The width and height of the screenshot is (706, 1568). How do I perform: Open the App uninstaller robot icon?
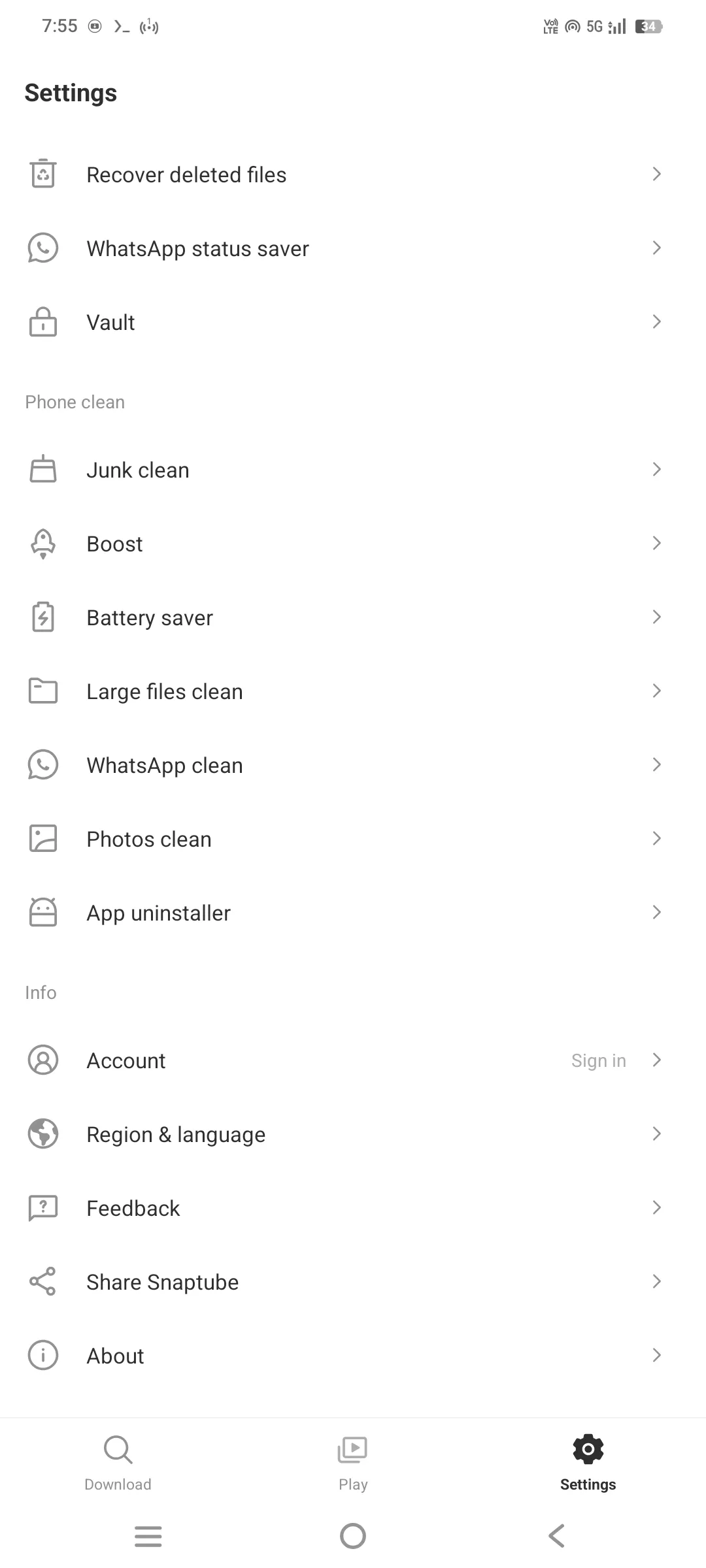pyautogui.click(x=43, y=912)
